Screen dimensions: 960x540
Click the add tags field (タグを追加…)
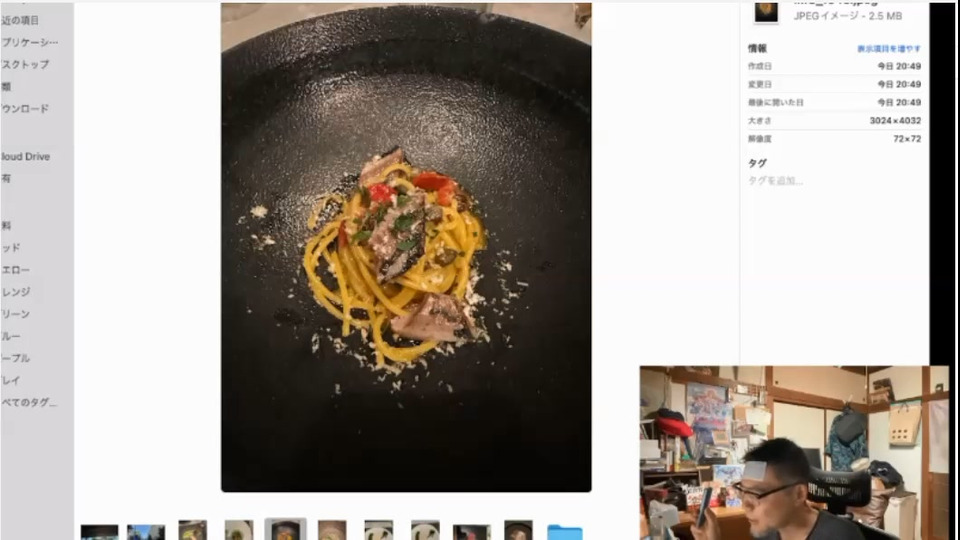pos(776,181)
